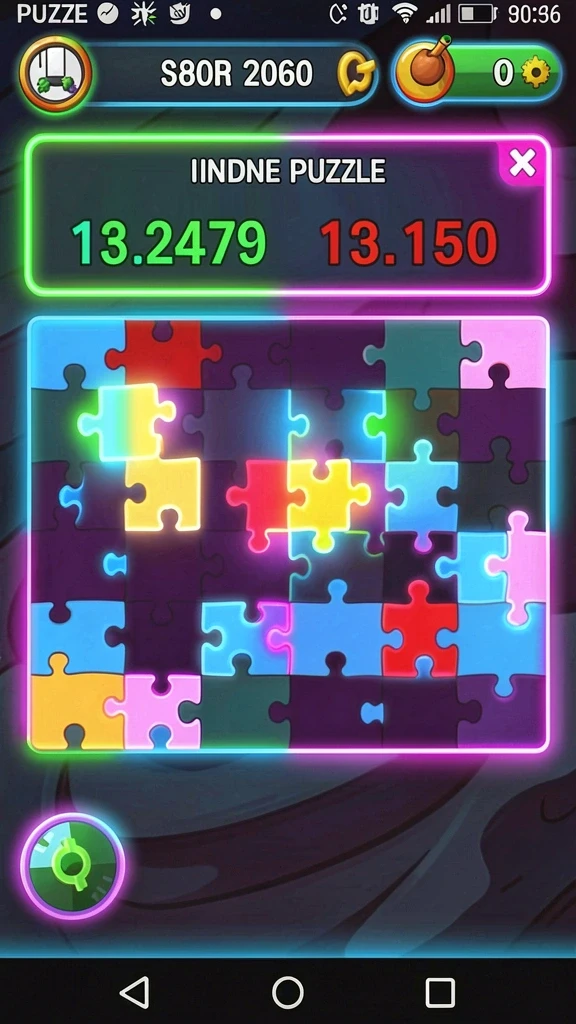This screenshot has height=1024, width=576.
Task: Tap the green round button at bottom left
Action: tap(72, 865)
